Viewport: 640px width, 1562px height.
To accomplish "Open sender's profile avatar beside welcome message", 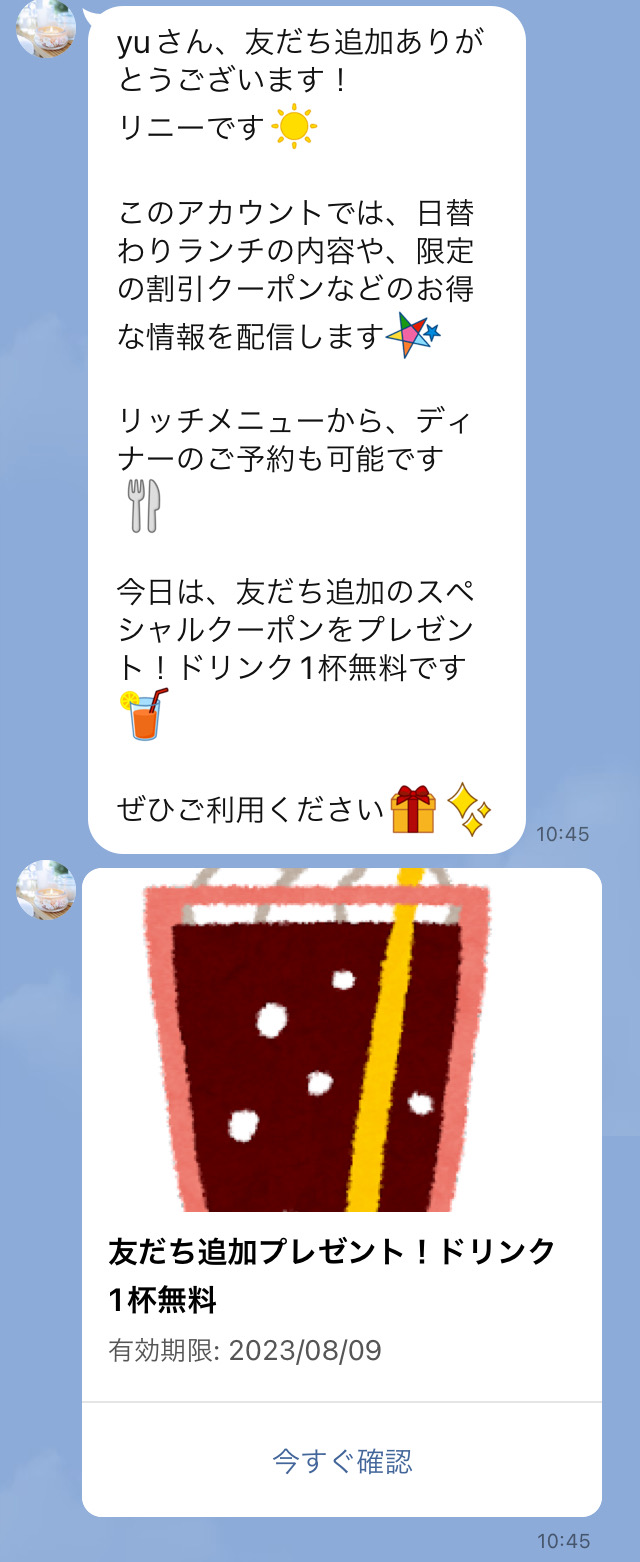I will click(x=46, y=27).
